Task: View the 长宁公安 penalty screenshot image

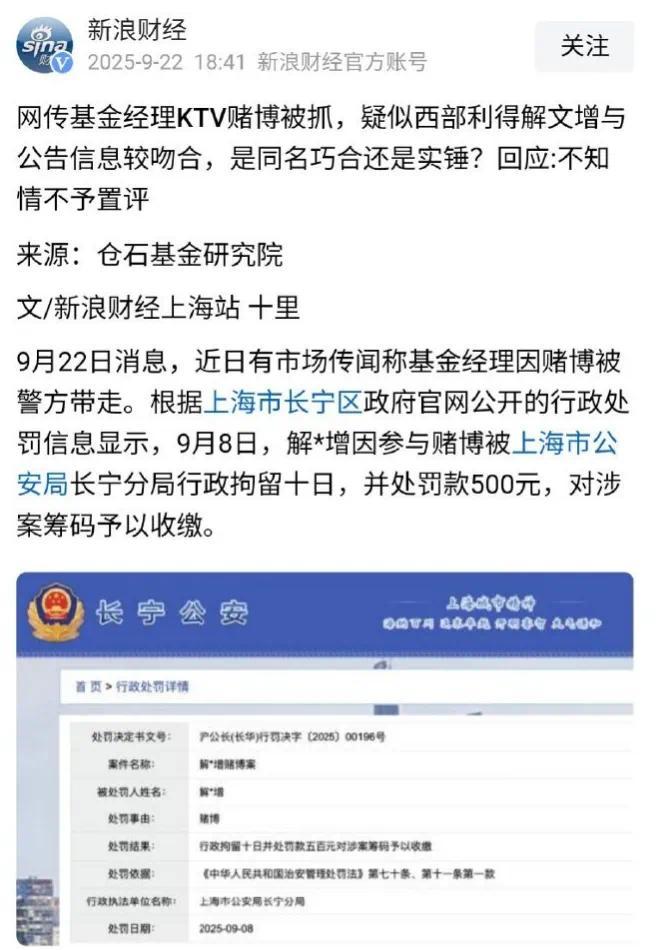Action: coord(325,758)
